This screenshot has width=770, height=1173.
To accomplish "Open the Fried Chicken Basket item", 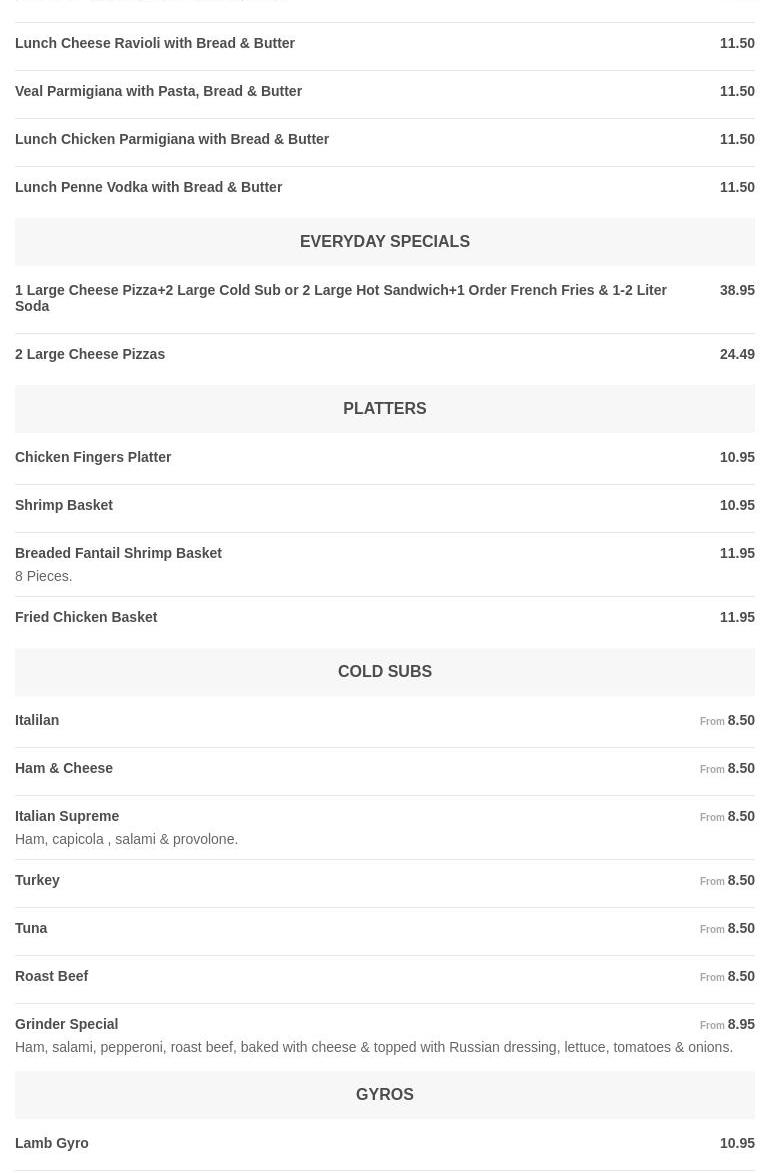I will tap(86, 618).
